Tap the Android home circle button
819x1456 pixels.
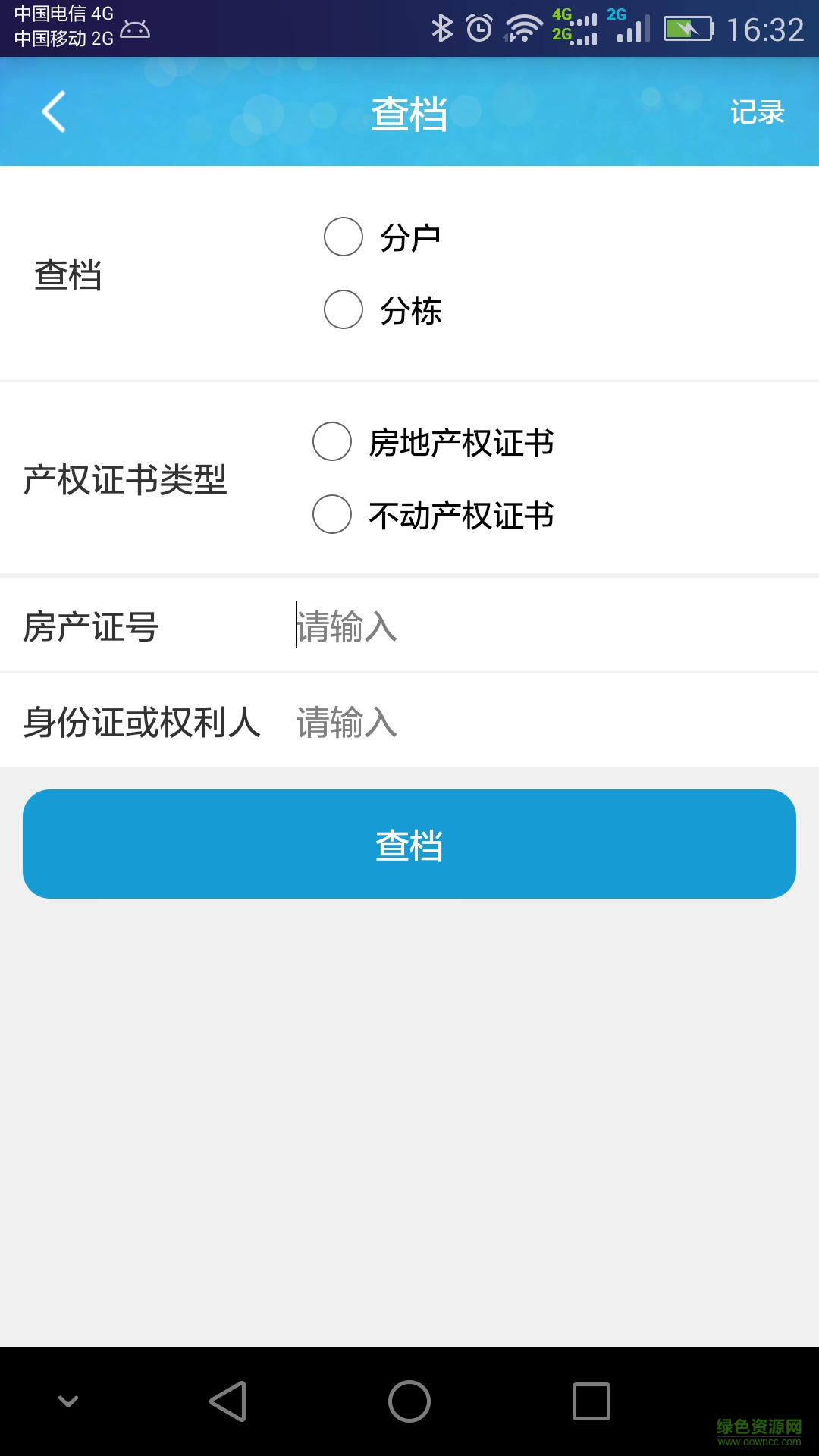(409, 1399)
